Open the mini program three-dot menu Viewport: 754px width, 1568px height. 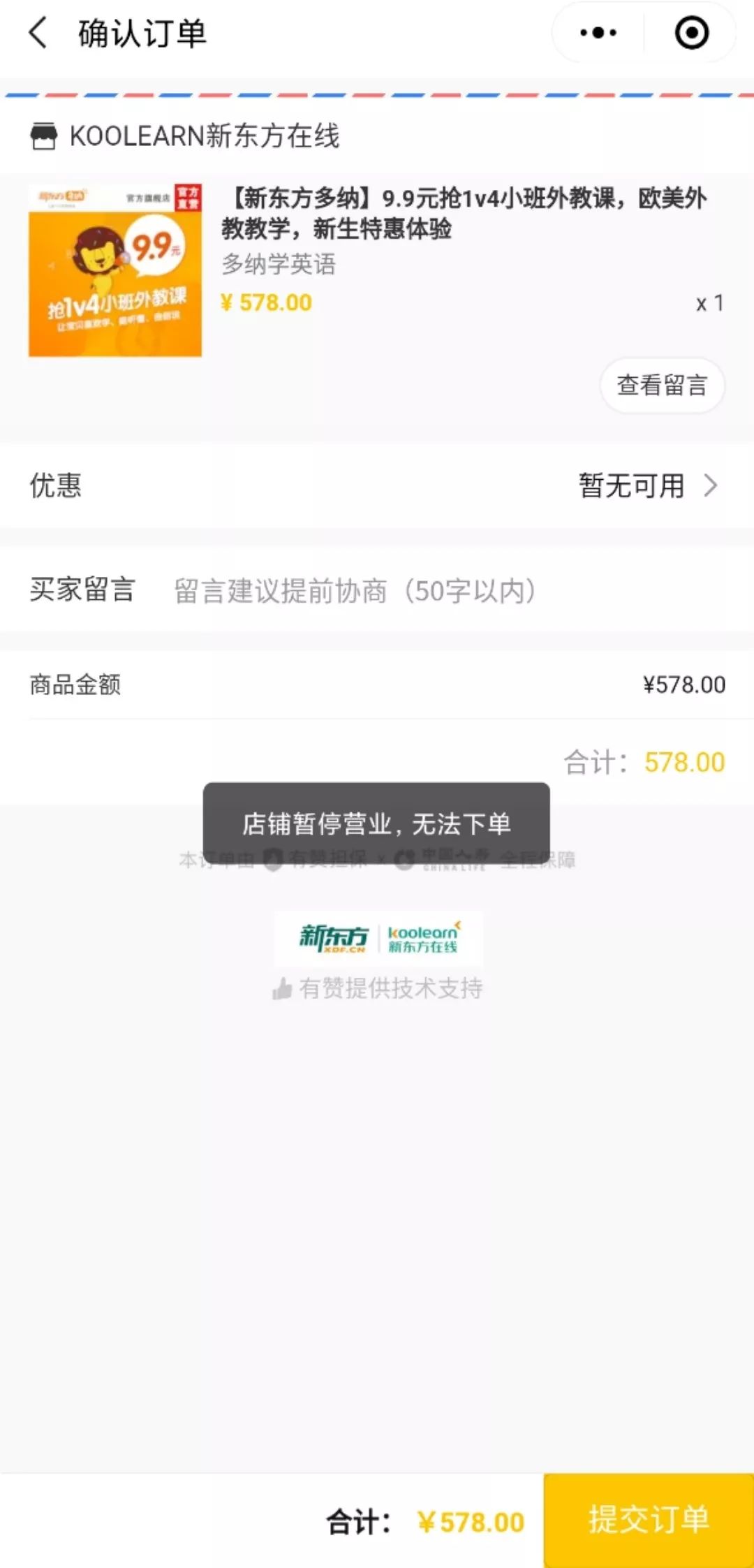point(598,33)
